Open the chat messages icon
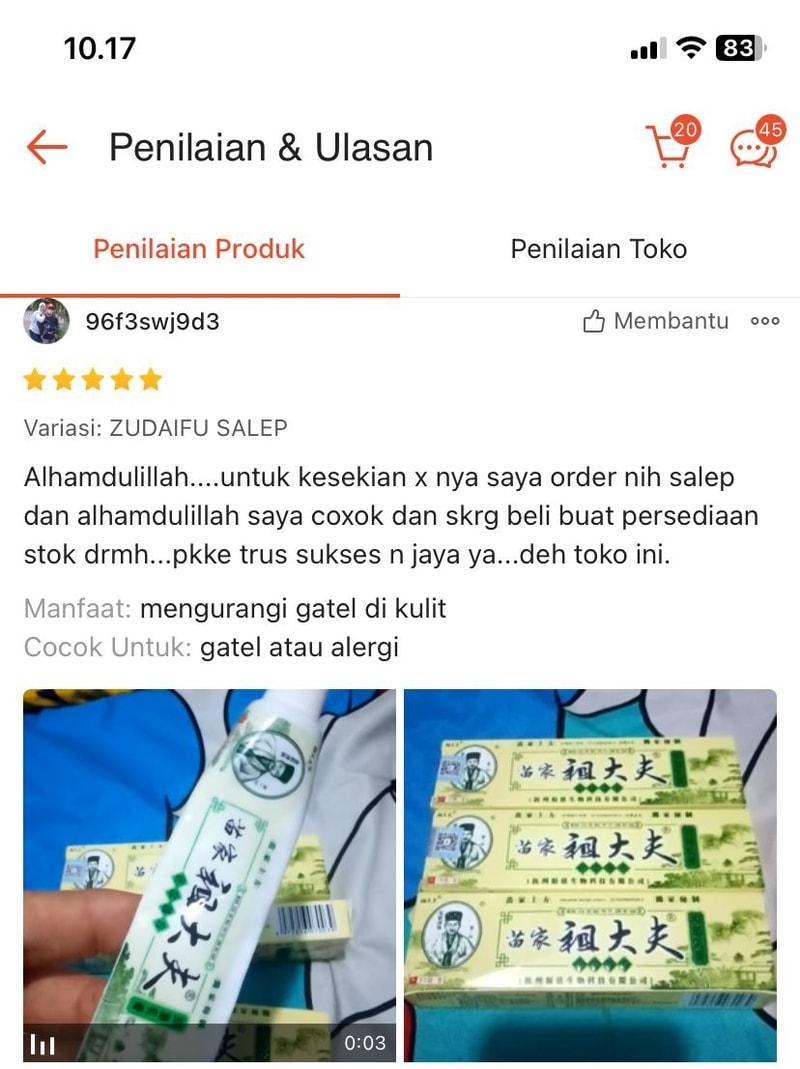 tap(753, 148)
